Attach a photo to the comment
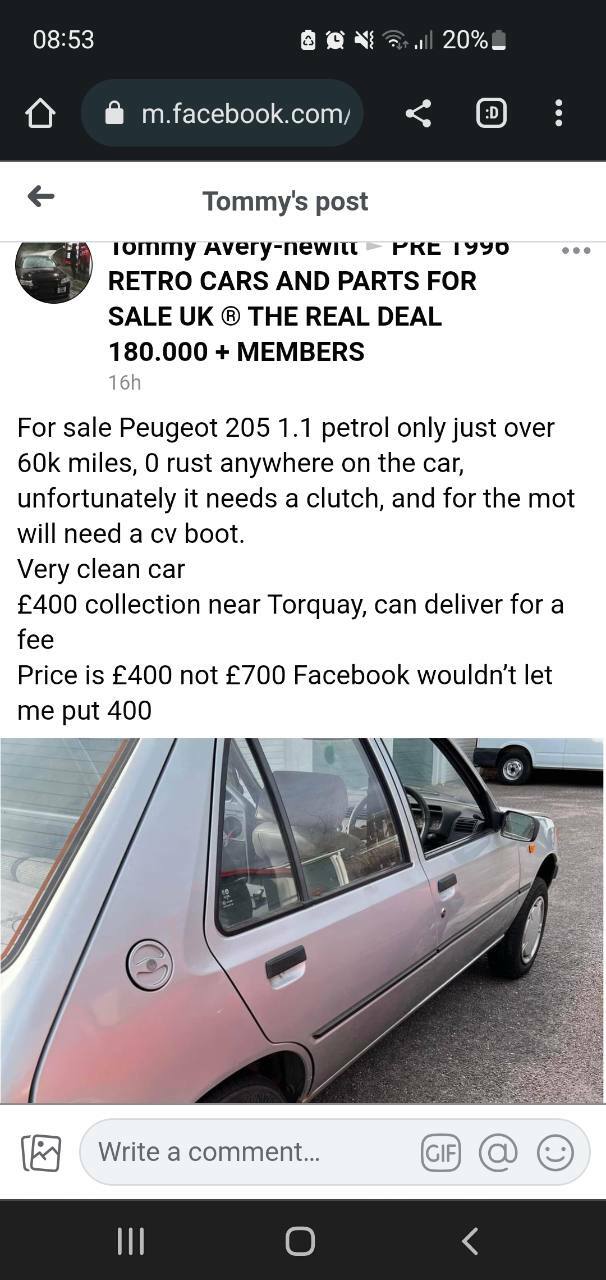This screenshot has width=606, height=1280. pyautogui.click(x=41, y=1153)
